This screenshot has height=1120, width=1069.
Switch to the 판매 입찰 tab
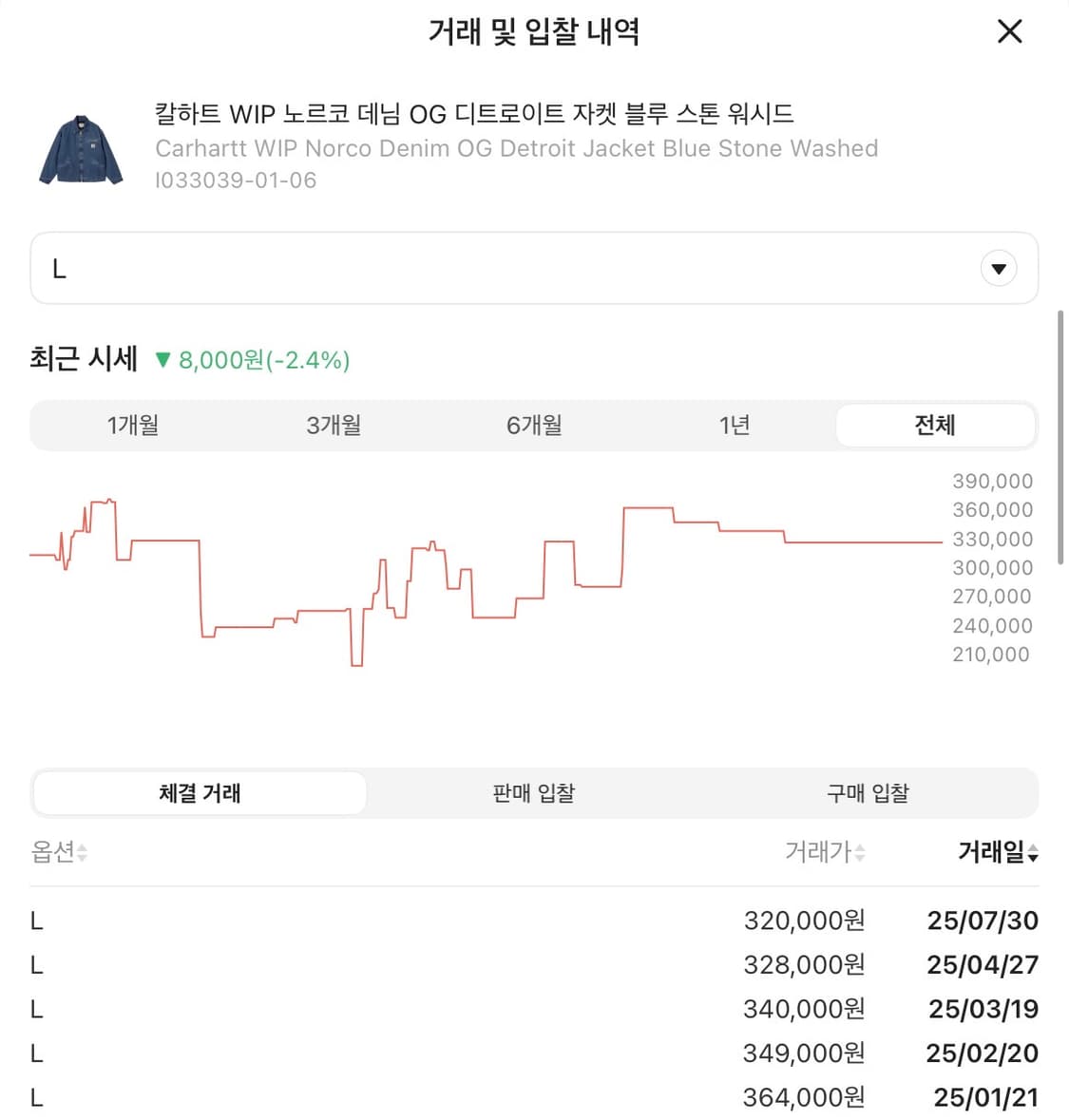point(534,793)
